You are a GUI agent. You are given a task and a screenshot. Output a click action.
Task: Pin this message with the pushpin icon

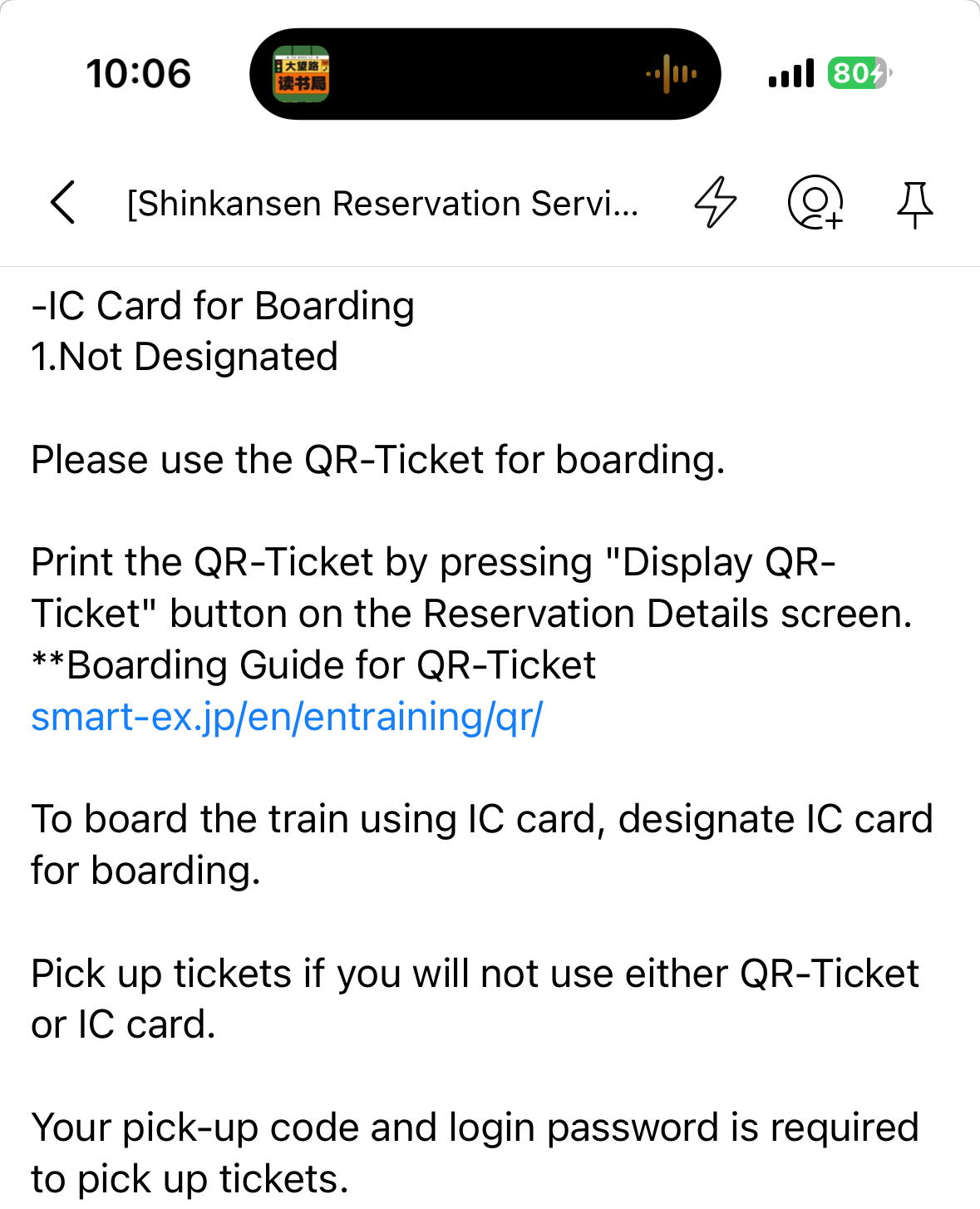914,204
